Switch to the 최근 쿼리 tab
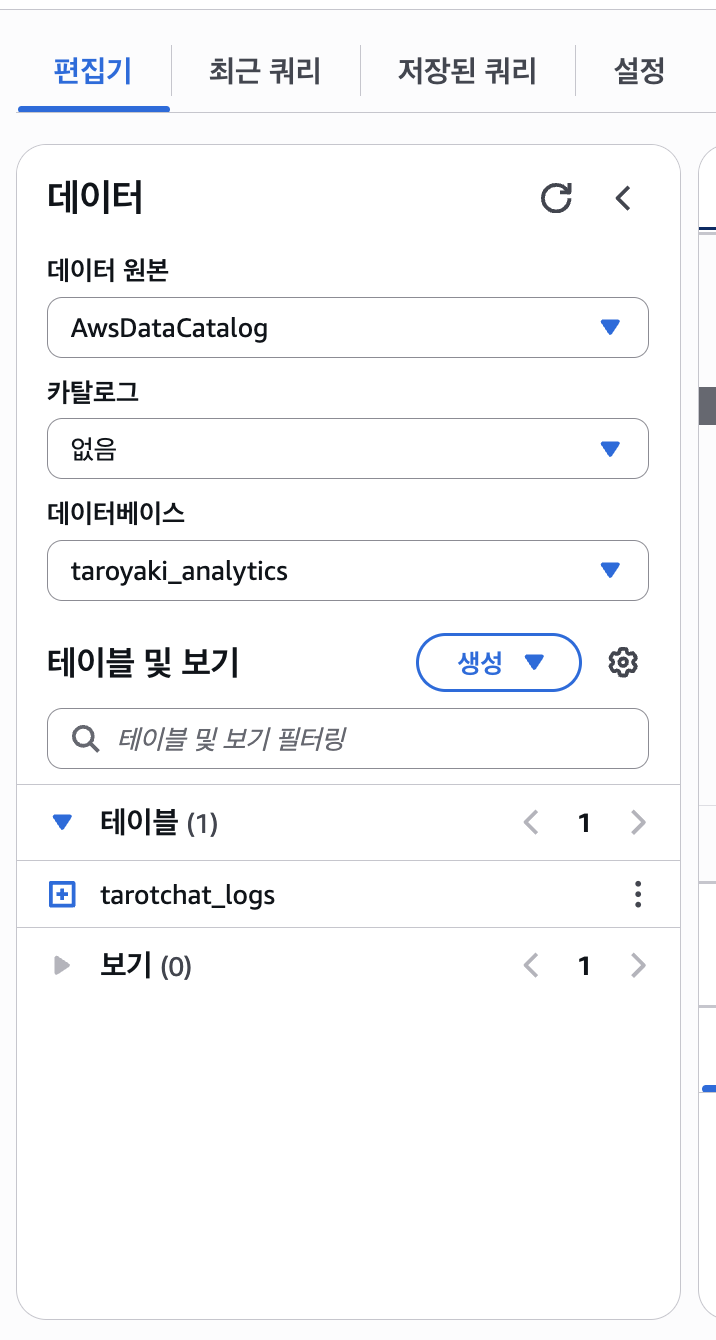Viewport: 716px width, 1340px height. click(x=265, y=71)
